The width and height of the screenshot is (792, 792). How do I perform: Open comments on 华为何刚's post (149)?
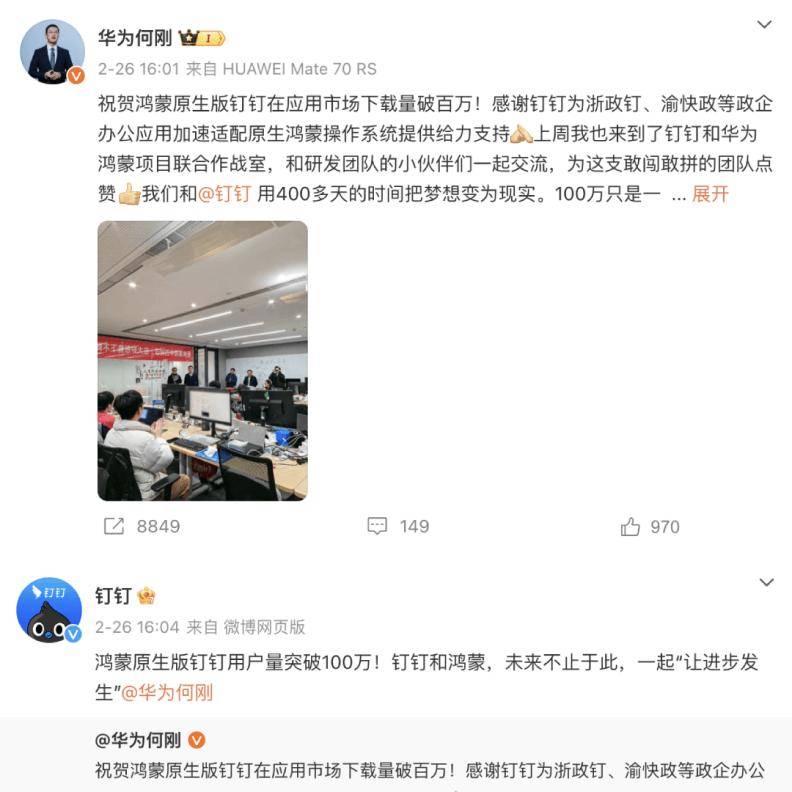tap(398, 526)
